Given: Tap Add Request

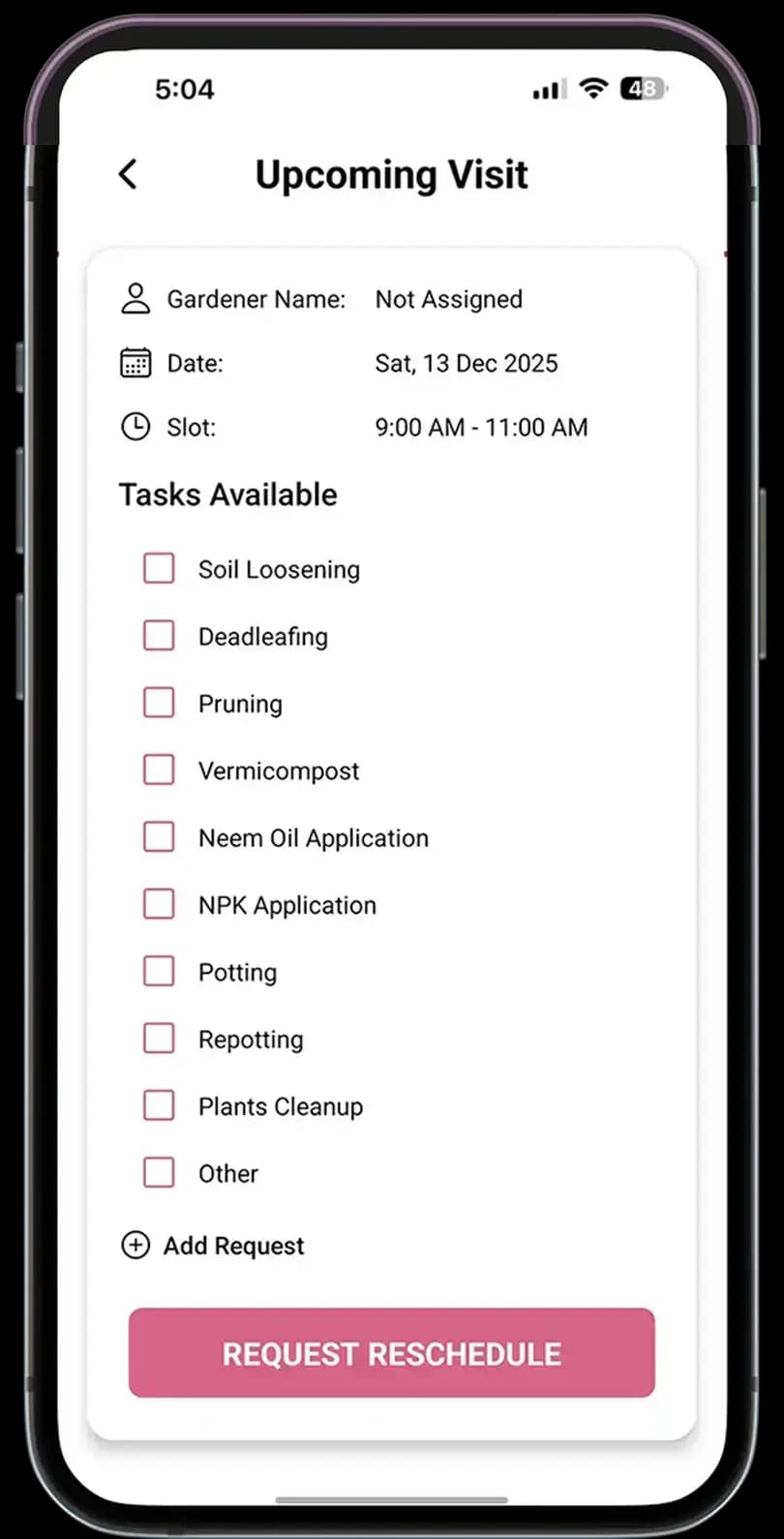Looking at the screenshot, I should (212, 1245).
